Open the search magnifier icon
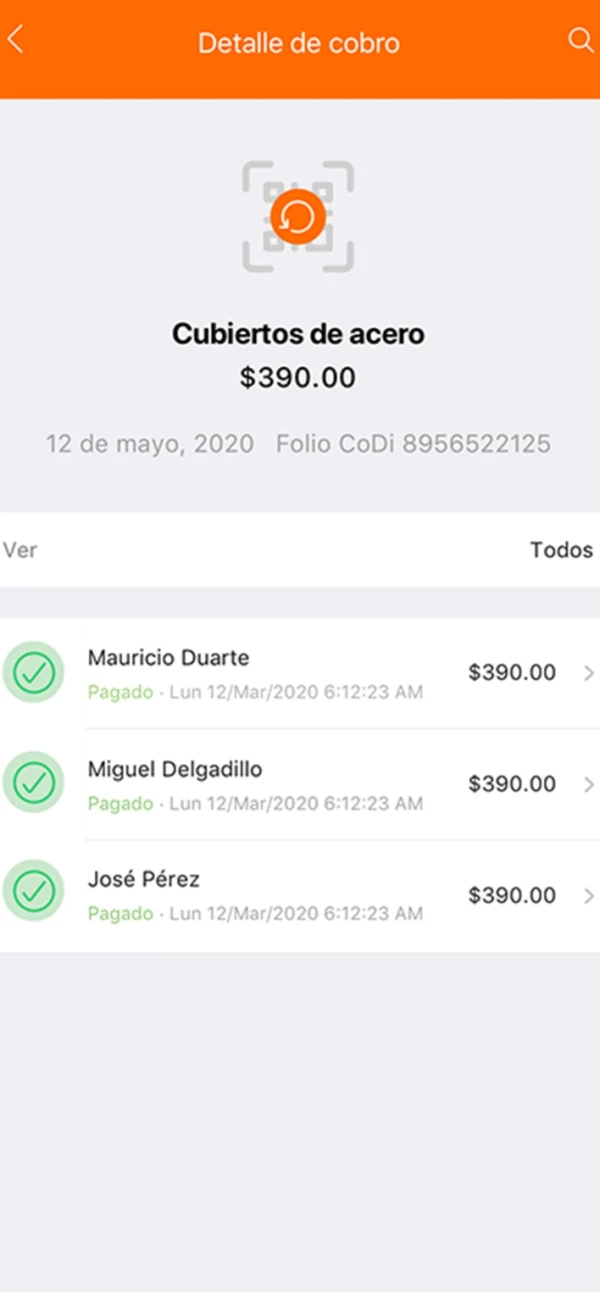This screenshot has width=600, height=1292. pos(580,40)
